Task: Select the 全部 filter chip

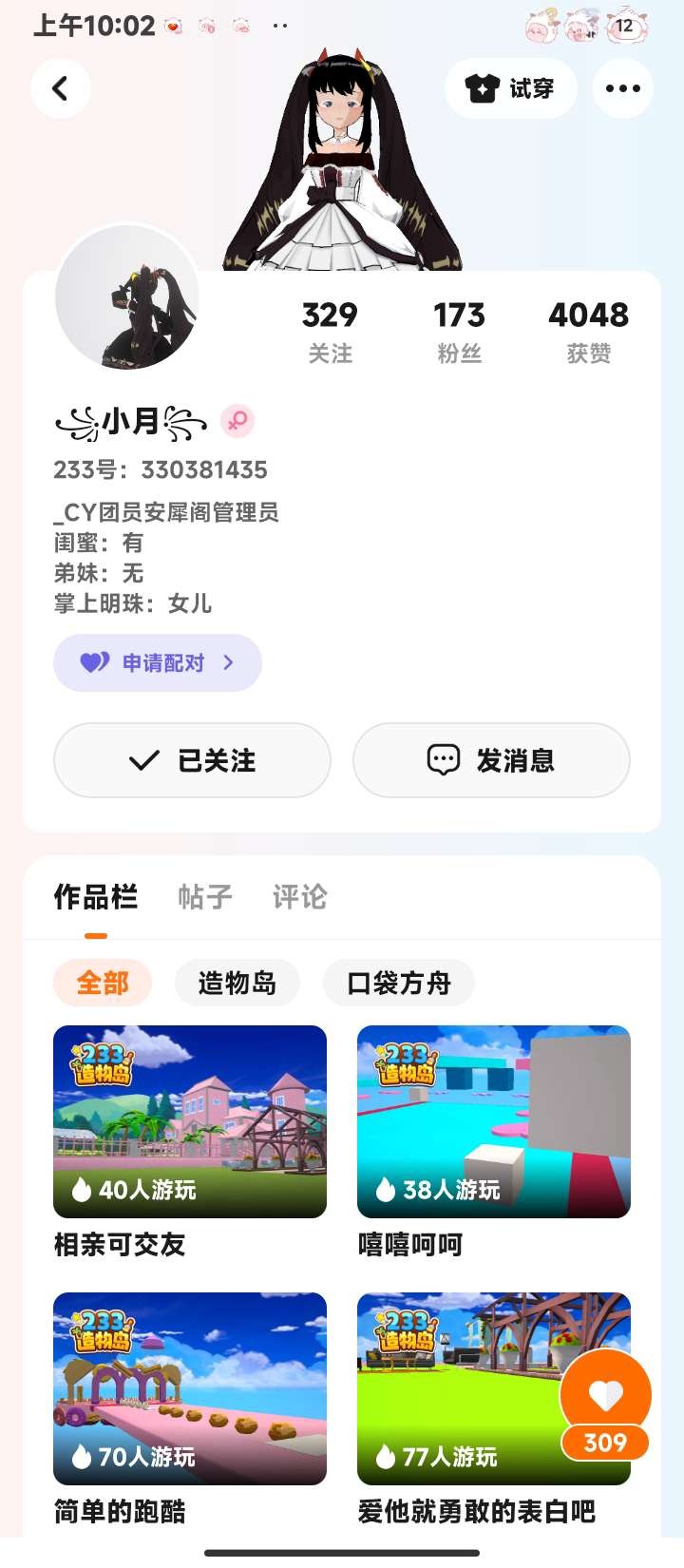Action: pos(103,983)
